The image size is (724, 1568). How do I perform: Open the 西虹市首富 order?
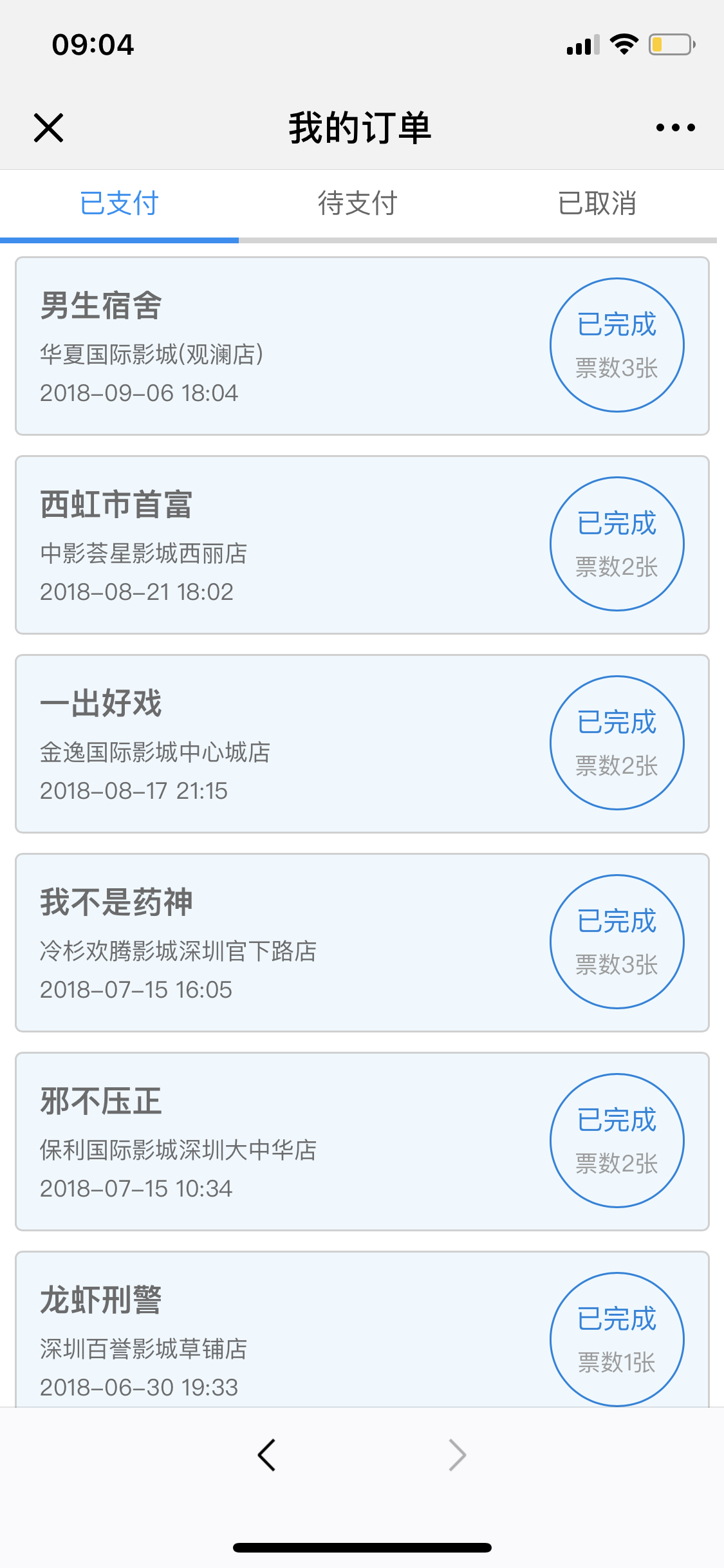[x=362, y=545]
